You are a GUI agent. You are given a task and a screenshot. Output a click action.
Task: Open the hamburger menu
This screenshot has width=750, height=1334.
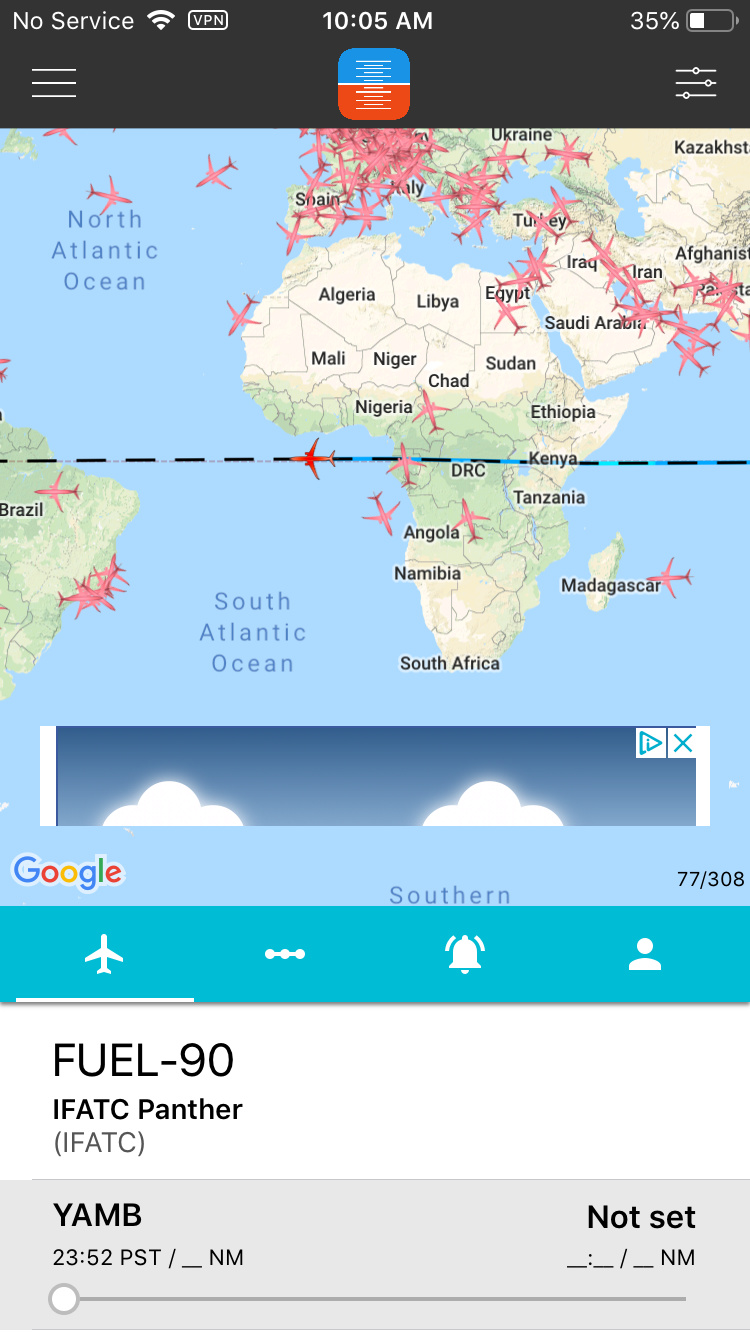point(54,83)
